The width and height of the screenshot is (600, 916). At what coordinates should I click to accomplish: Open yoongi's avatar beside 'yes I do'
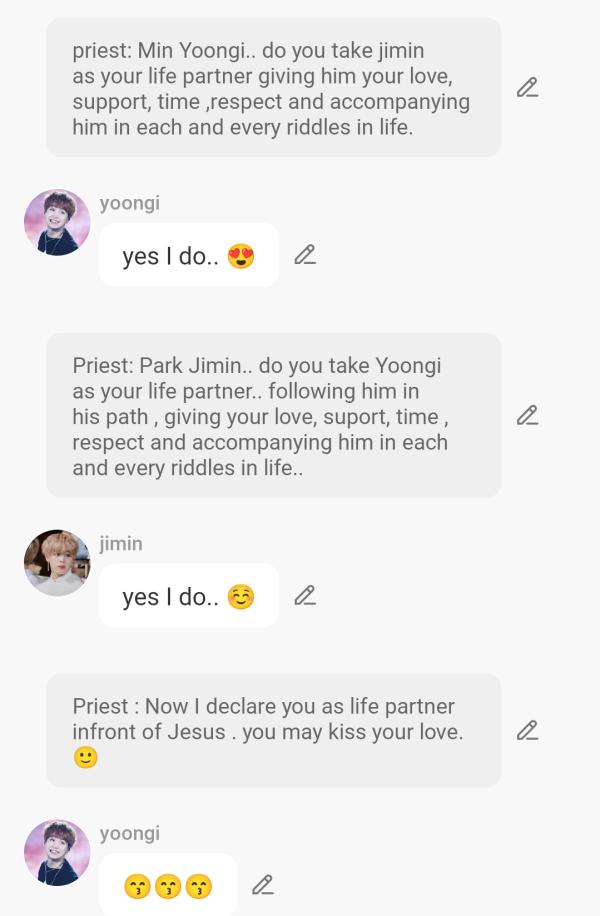tap(57, 223)
